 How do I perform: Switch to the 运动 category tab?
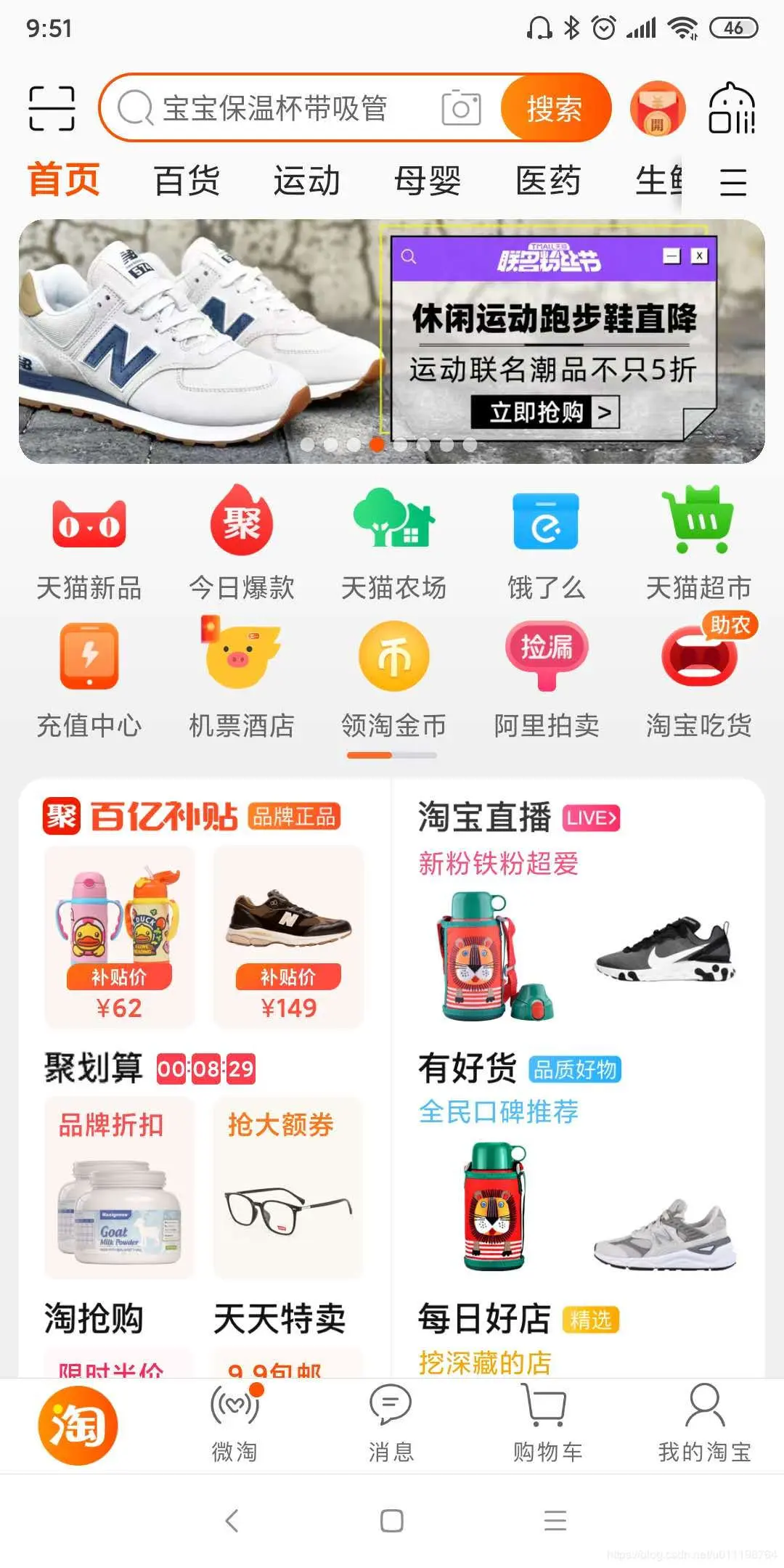pos(307,181)
